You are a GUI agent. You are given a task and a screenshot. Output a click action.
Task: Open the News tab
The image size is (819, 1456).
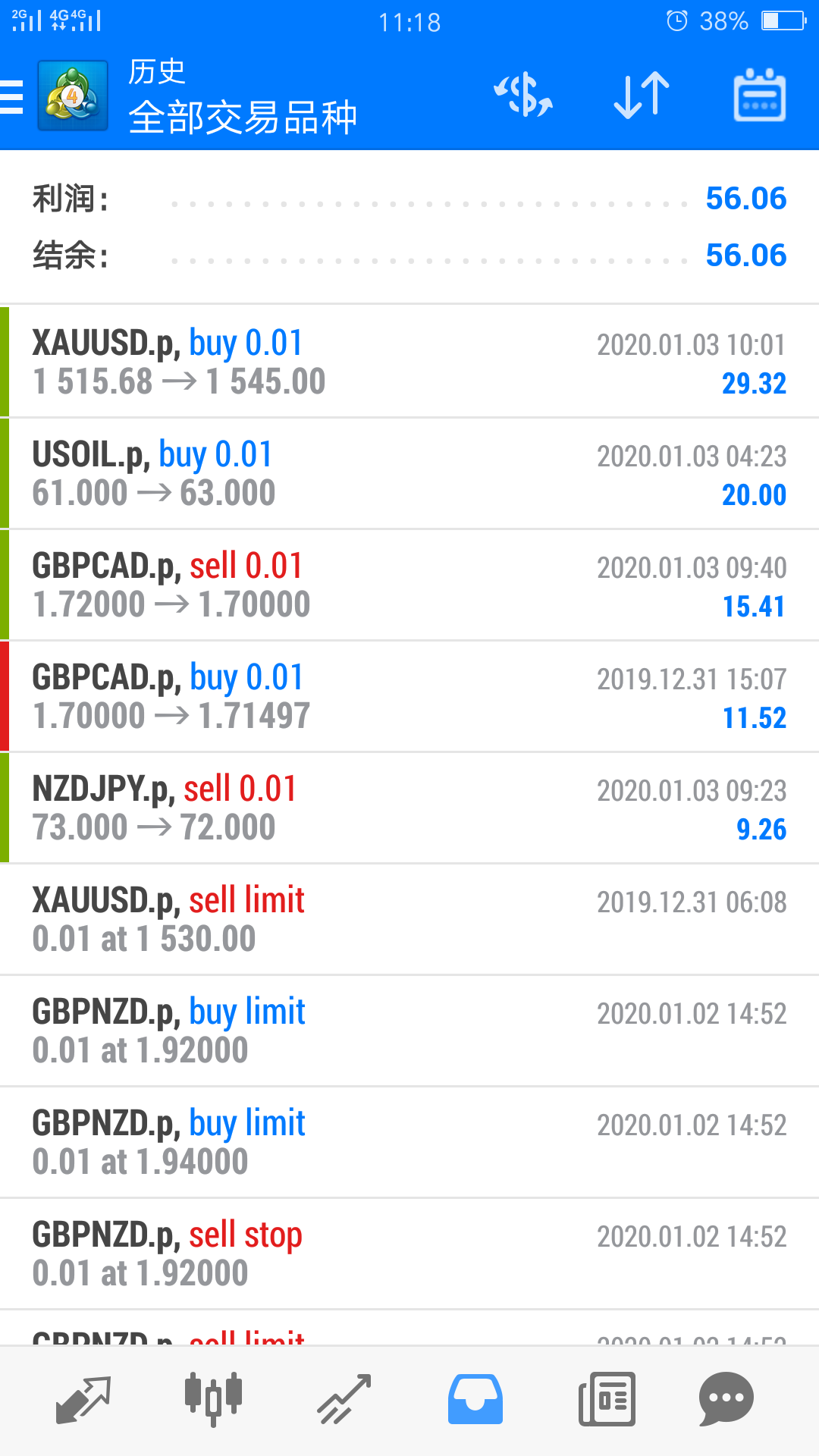coord(606,1399)
